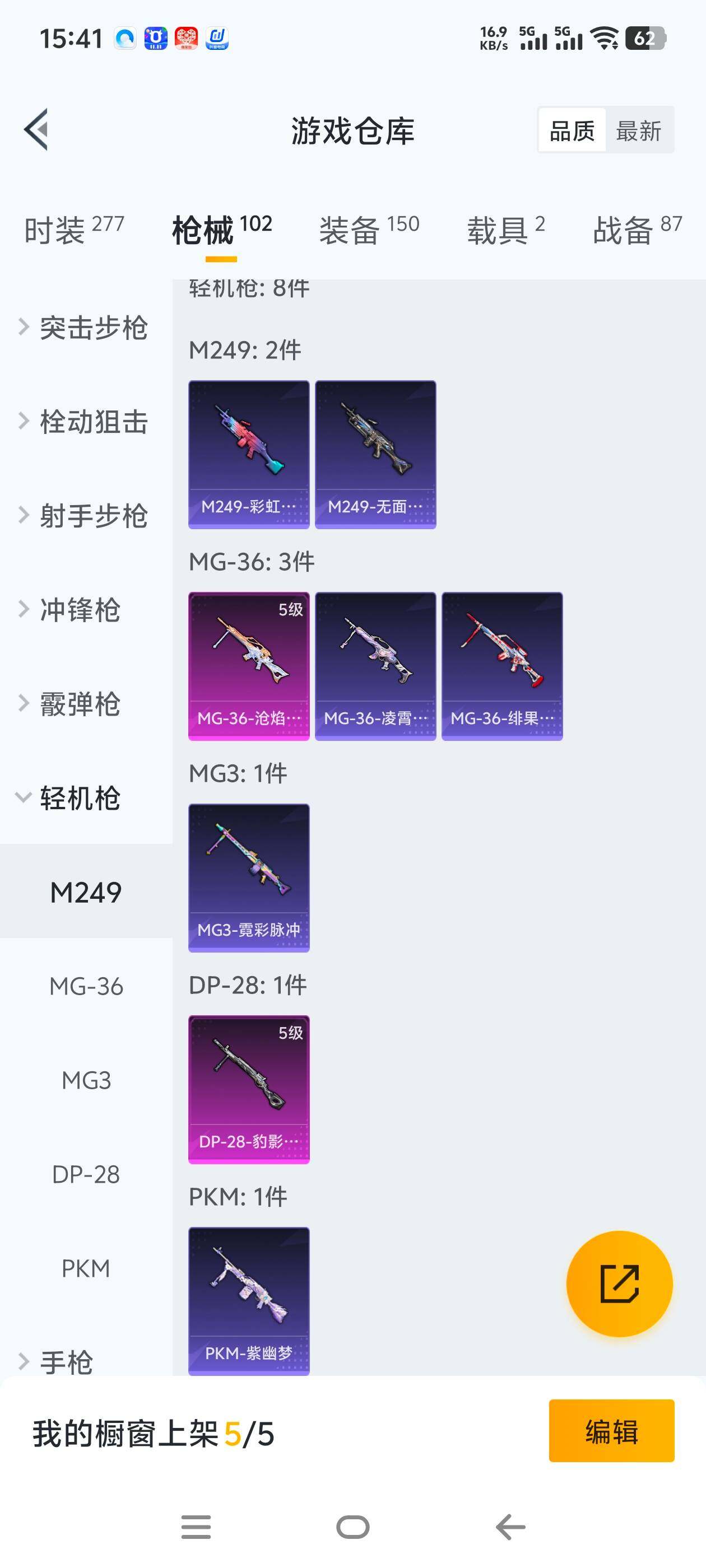
Task: View the DP-28-豹影 skin card
Action: point(249,1090)
